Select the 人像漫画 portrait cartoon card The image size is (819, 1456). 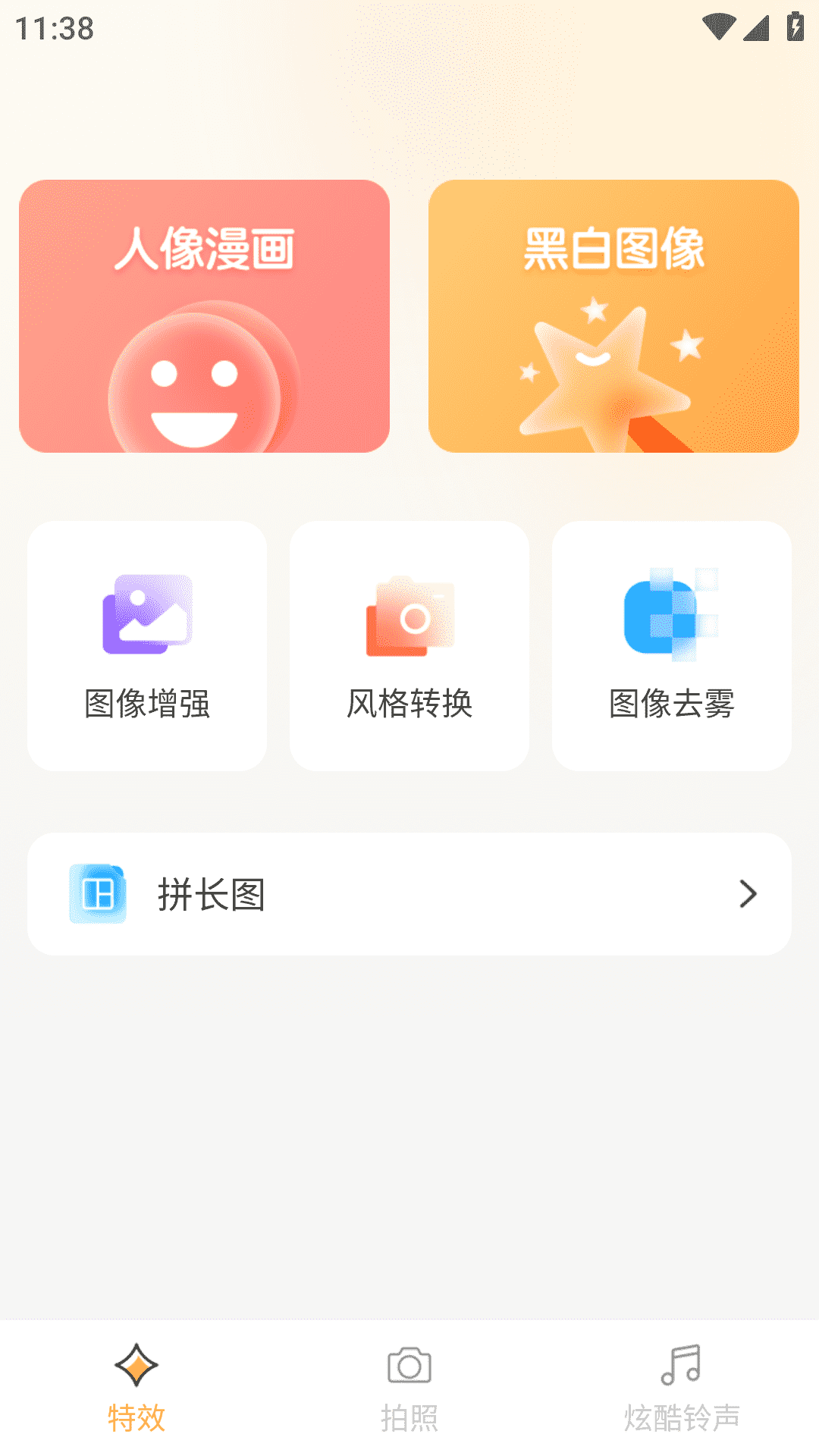pyautogui.click(x=205, y=316)
